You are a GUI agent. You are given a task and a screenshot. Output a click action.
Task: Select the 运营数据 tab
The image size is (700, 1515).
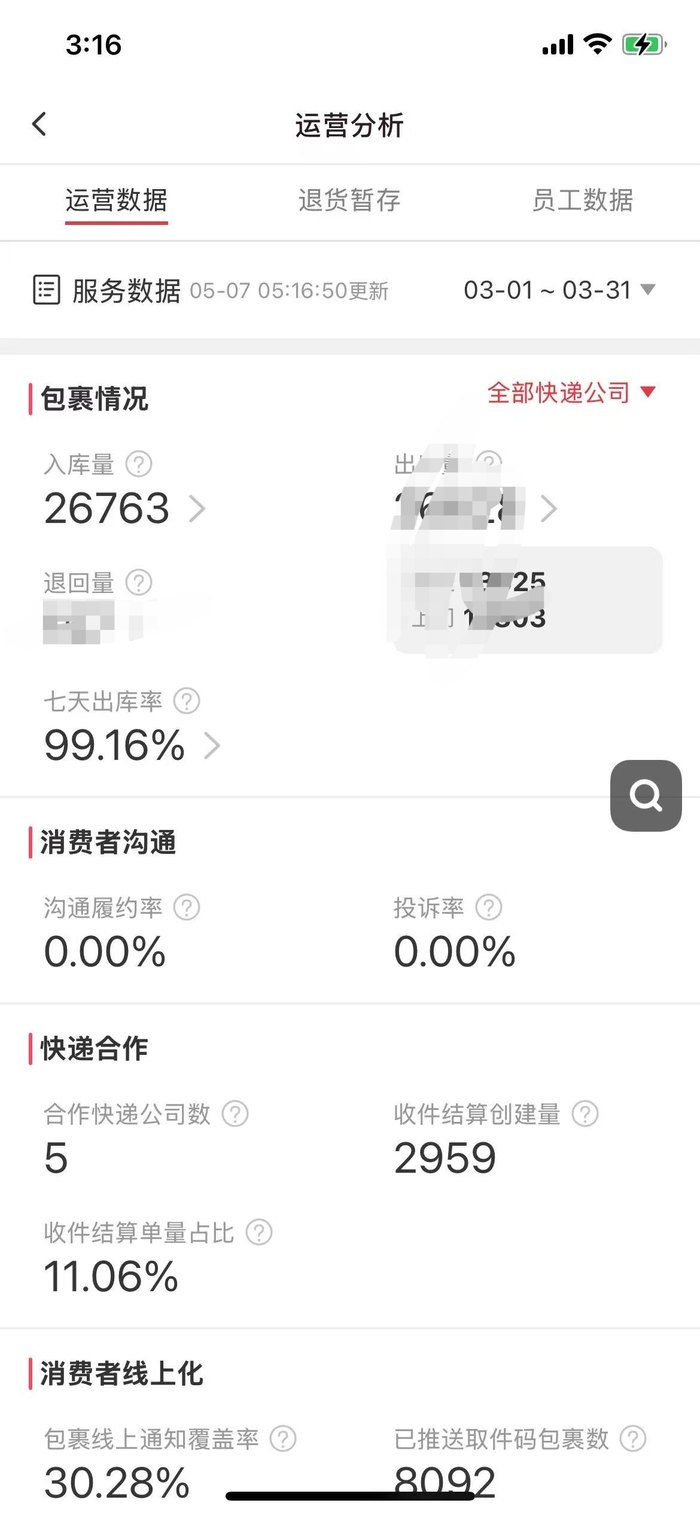116,200
